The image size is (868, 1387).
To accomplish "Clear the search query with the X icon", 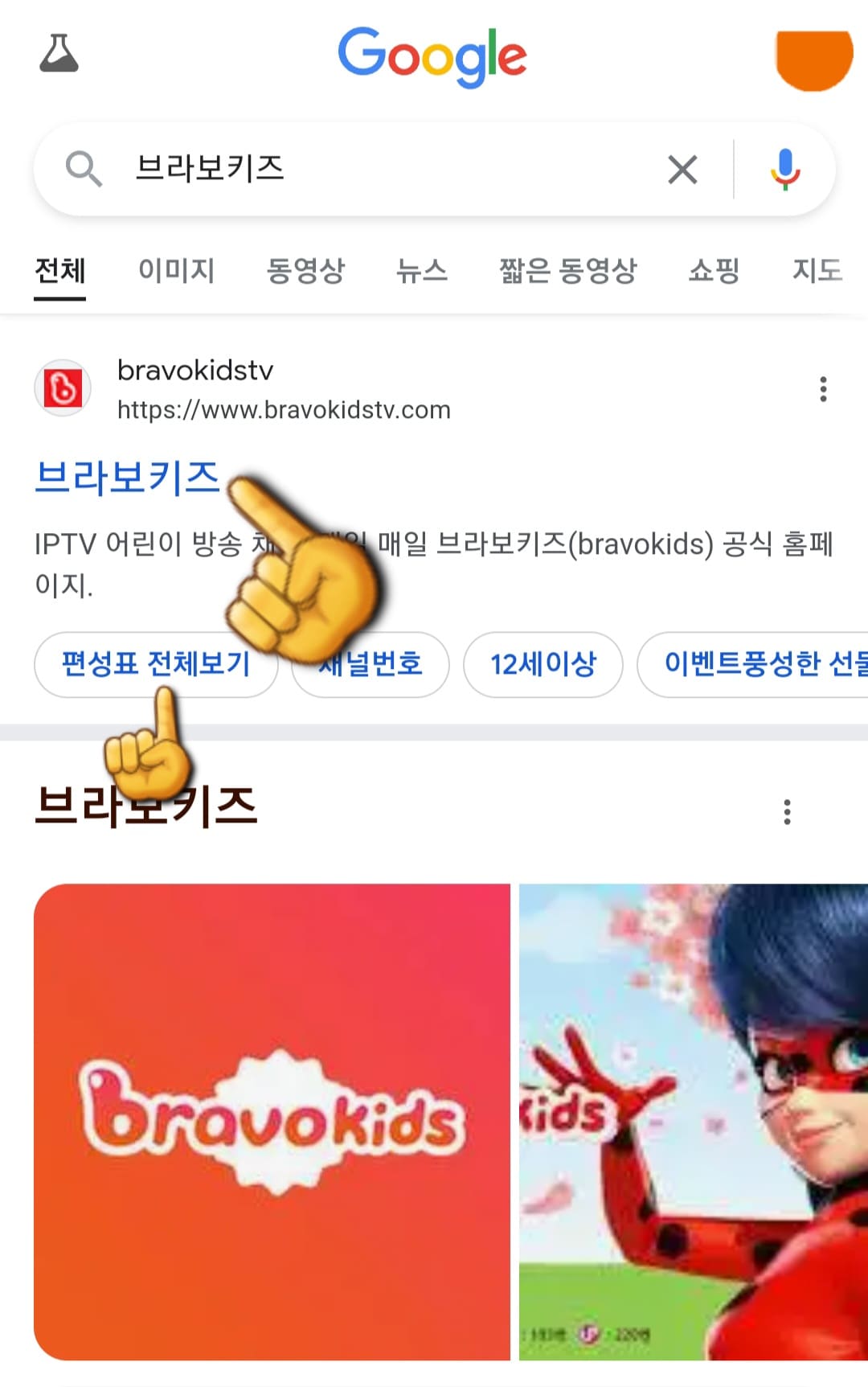I will 682,169.
